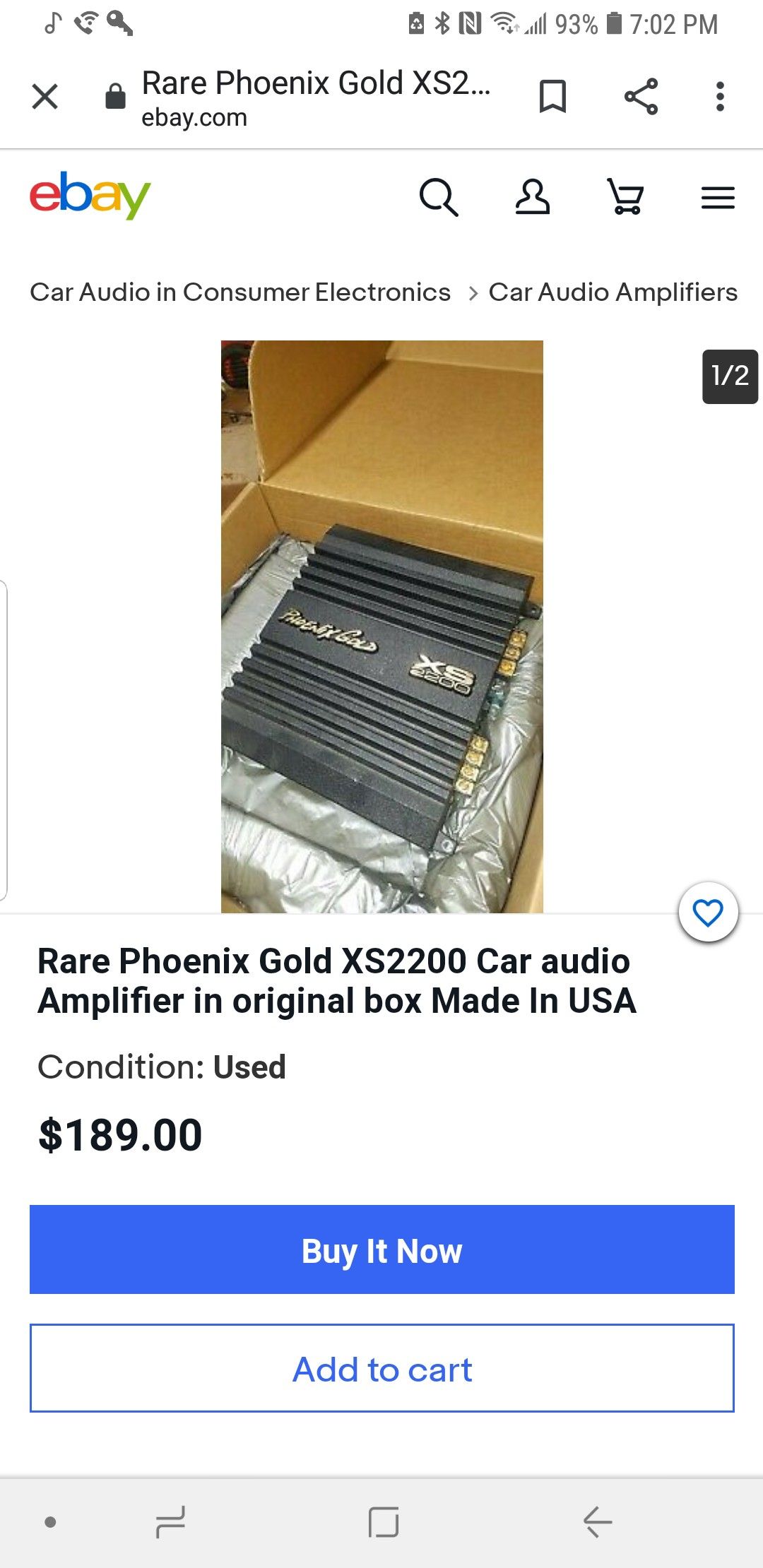Open the eBay hamburger menu
Screen dimensions: 763x1568
718,198
